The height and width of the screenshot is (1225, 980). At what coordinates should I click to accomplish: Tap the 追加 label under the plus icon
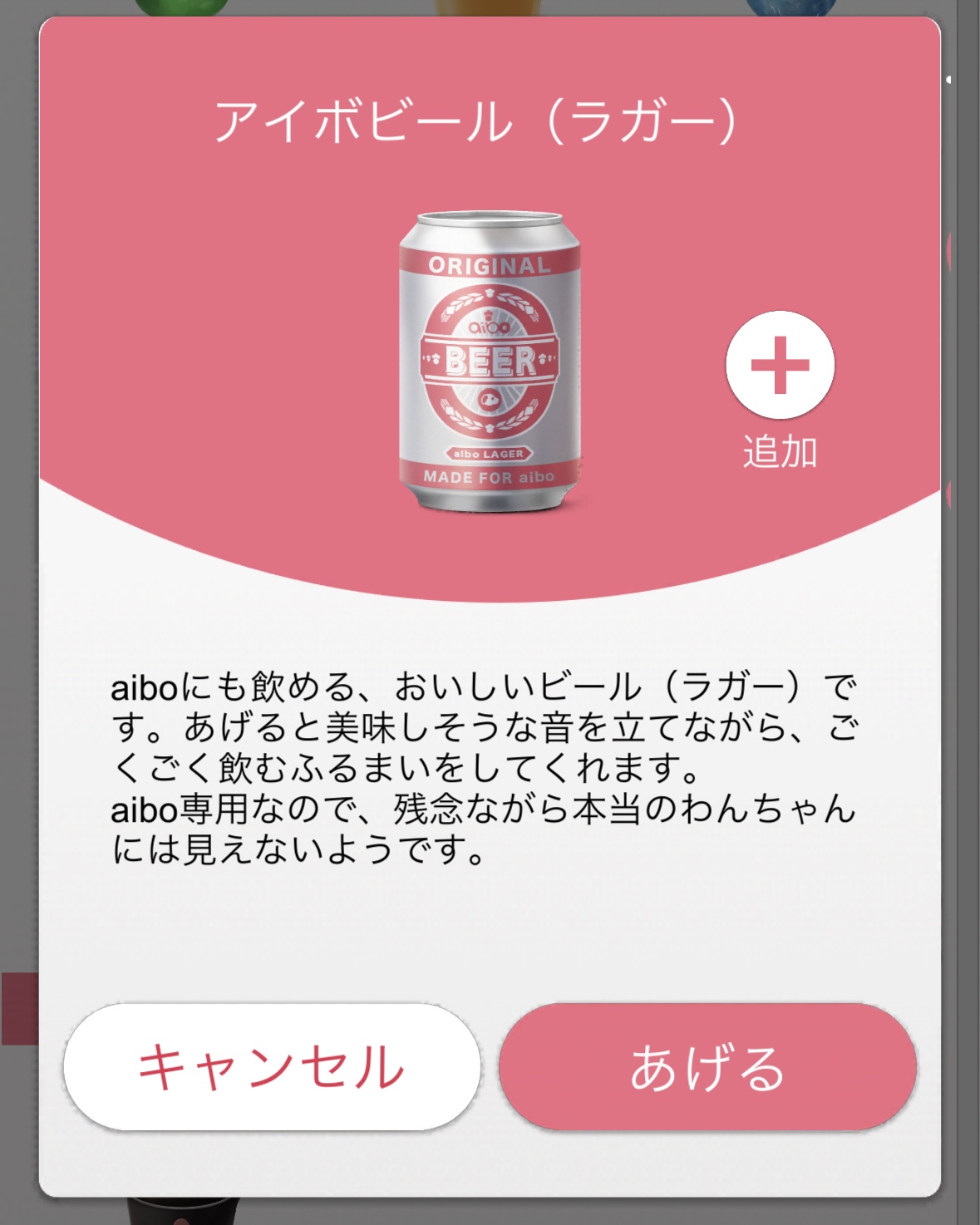pyautogui.click(x=779, y=451)
